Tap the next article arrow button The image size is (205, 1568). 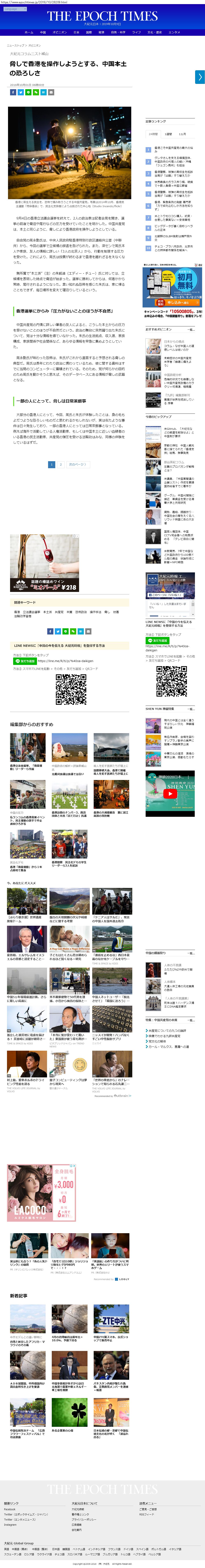(199, 77)
